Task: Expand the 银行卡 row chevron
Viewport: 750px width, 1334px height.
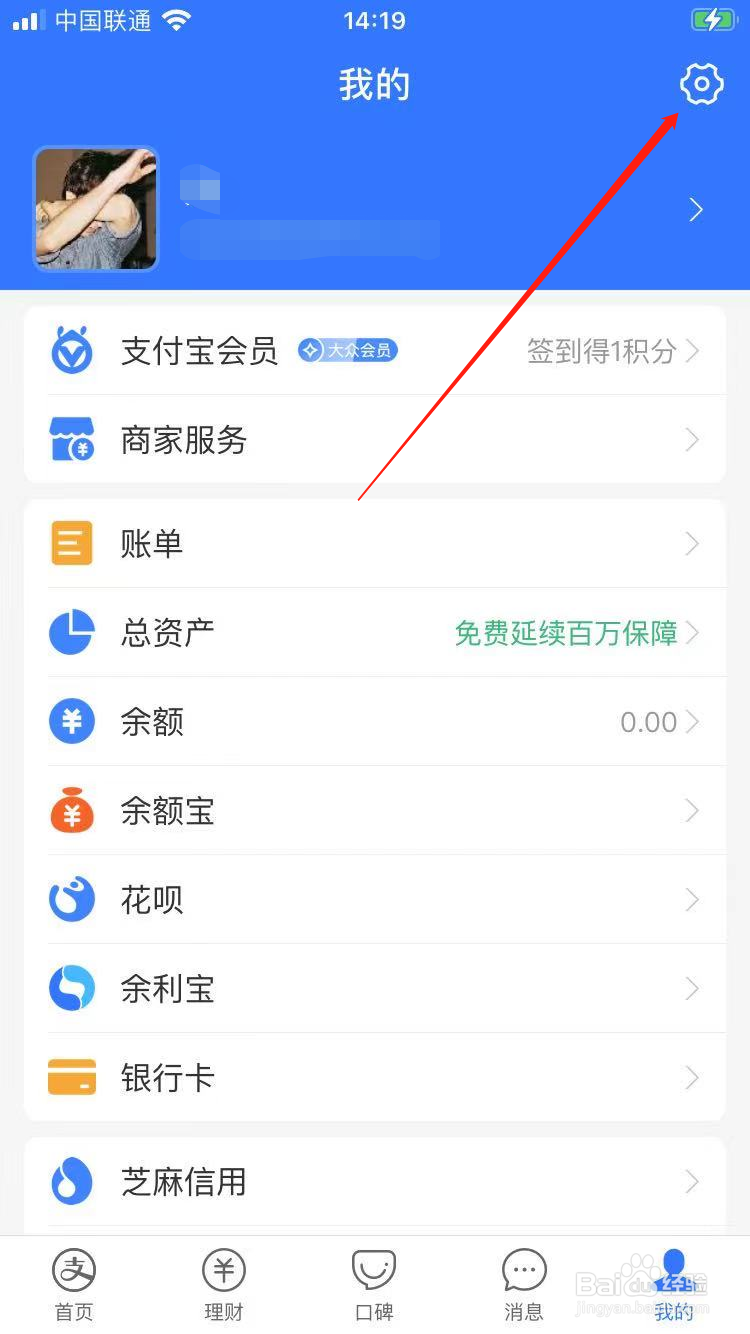Action: click(692, 1077)
